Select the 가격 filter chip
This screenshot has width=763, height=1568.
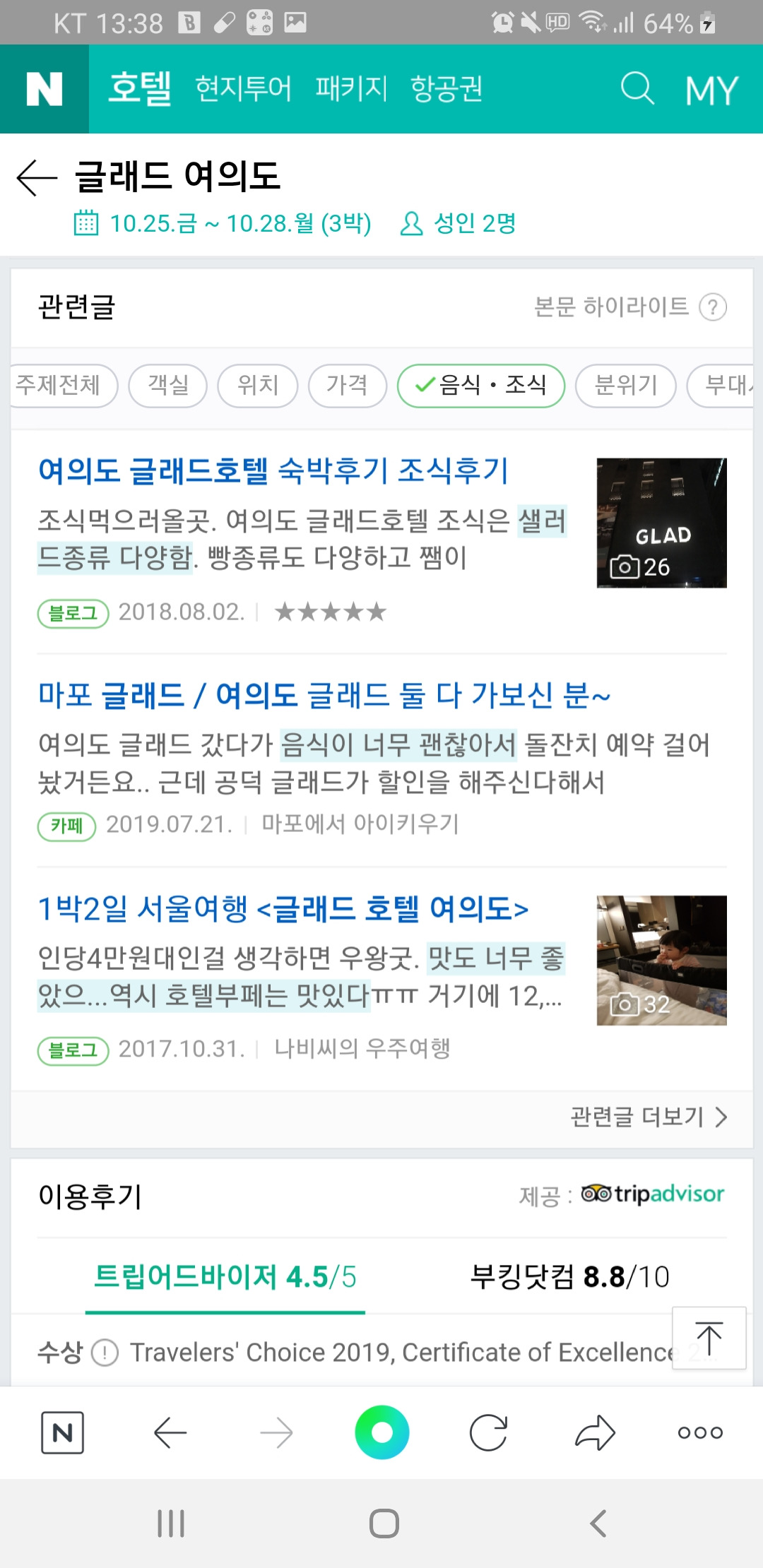(x=347, y=386)
